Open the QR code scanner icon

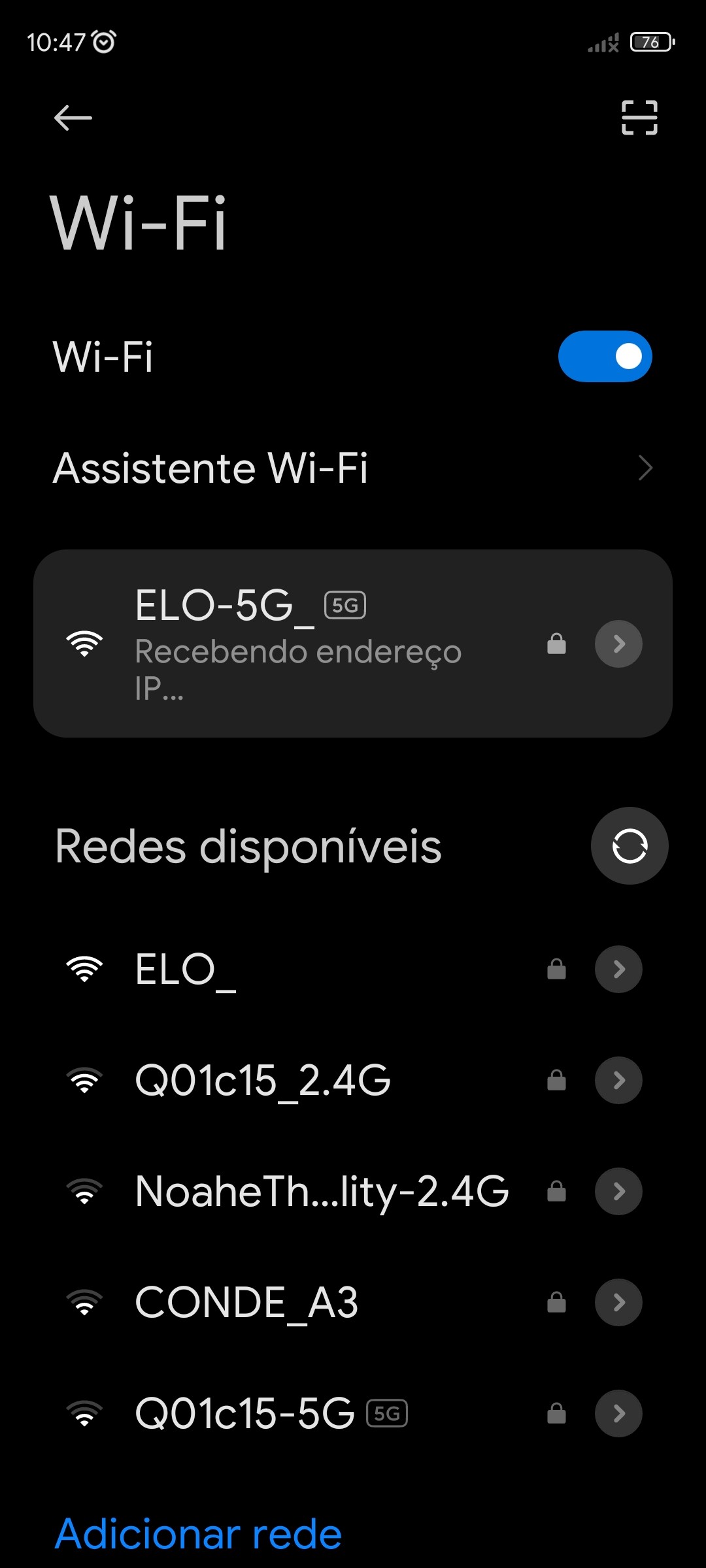639,118
